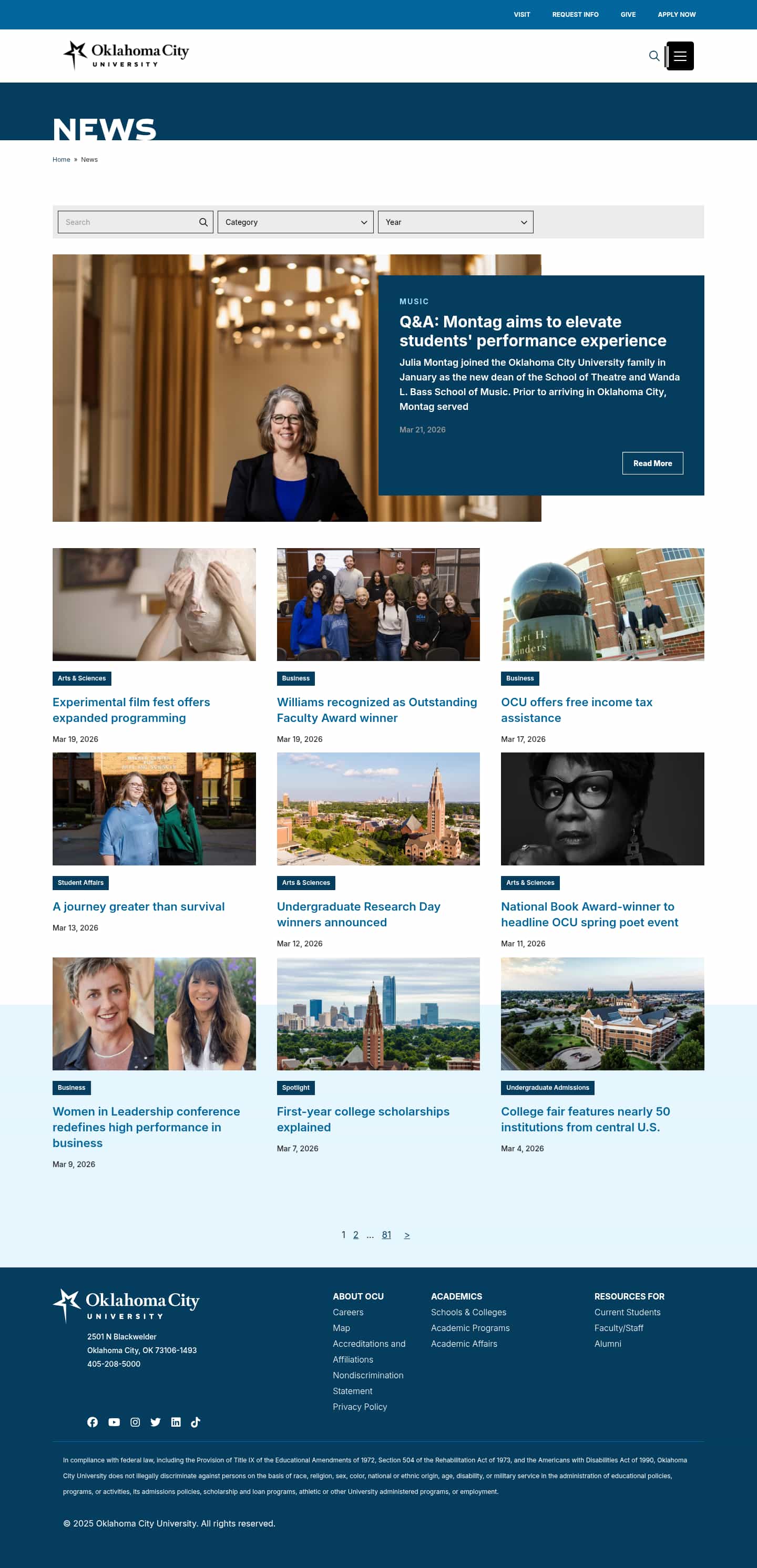Expand the Twitter icon link in footer
Image resolution: width=757 pixels, height=1568 pixels.
coord(155,1422)
